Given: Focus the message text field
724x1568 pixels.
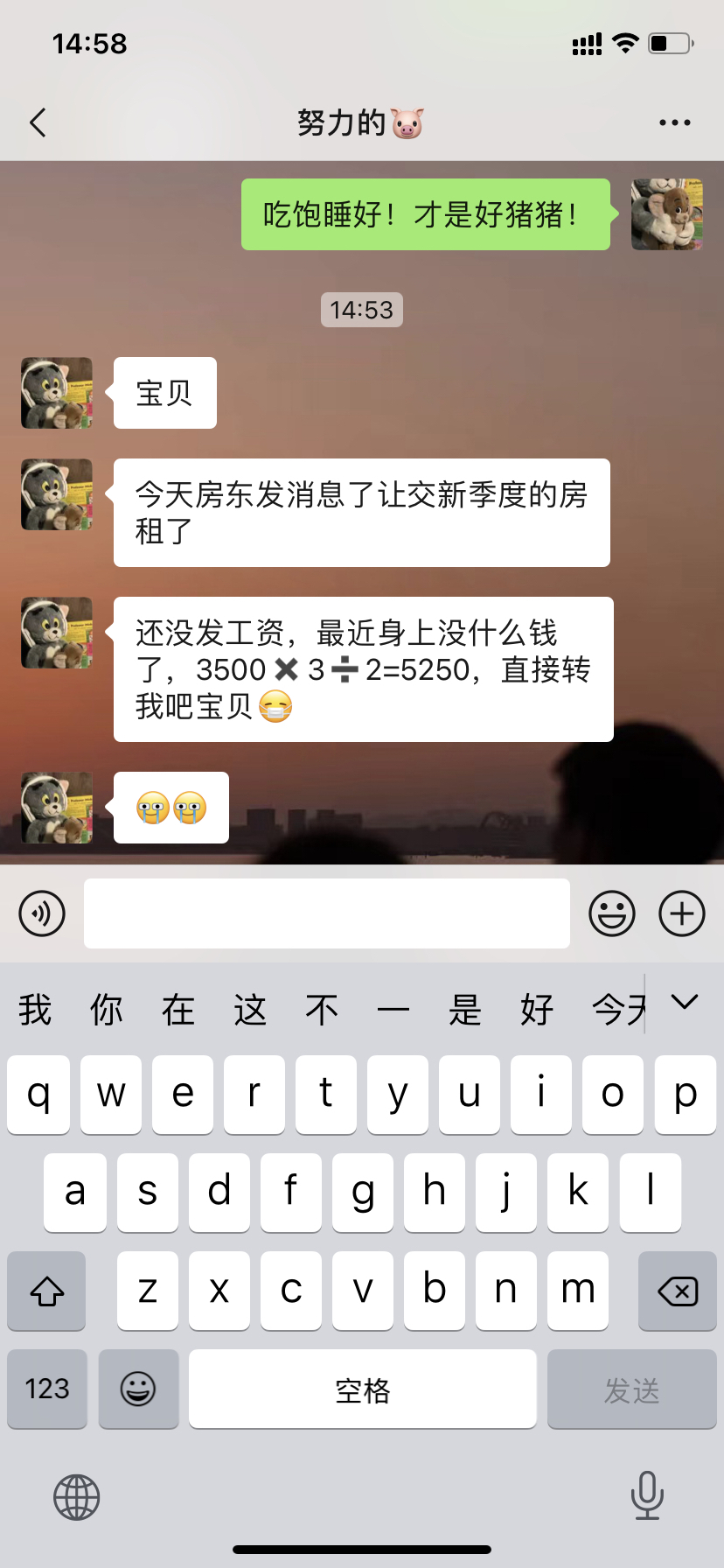Looking at the screenshot, I should [327, 913].
